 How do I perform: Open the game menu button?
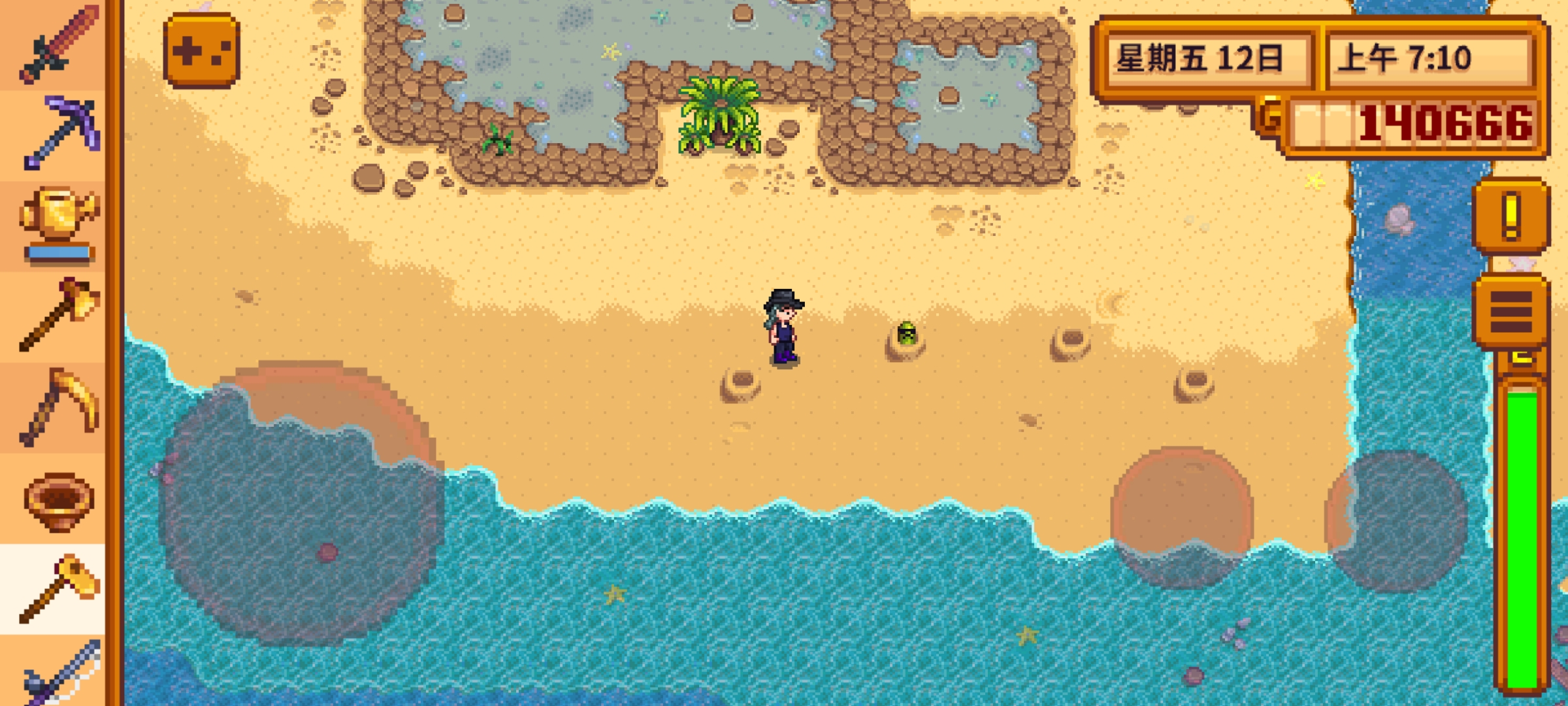[1511, 312]
